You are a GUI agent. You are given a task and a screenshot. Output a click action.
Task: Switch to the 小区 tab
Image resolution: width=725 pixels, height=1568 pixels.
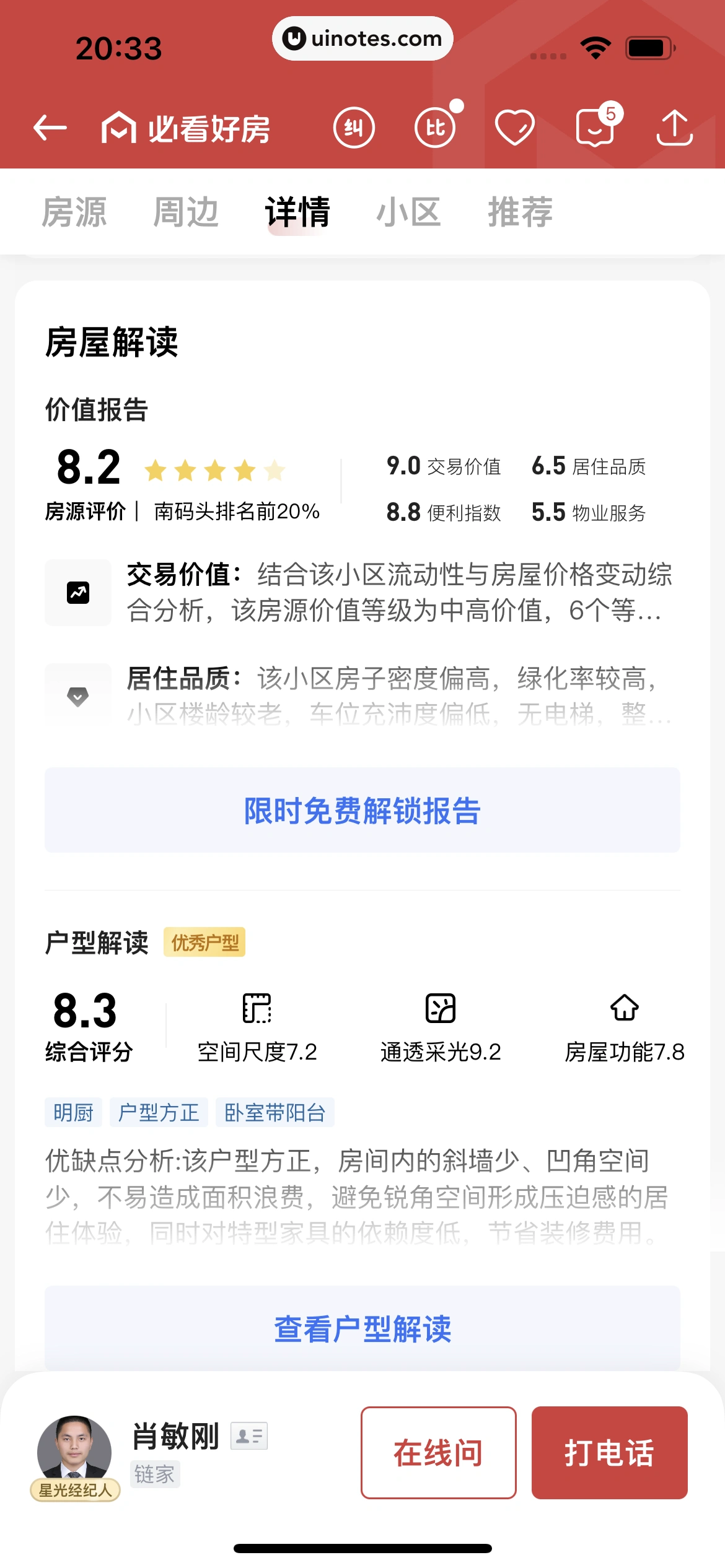[x=409, y=212]
